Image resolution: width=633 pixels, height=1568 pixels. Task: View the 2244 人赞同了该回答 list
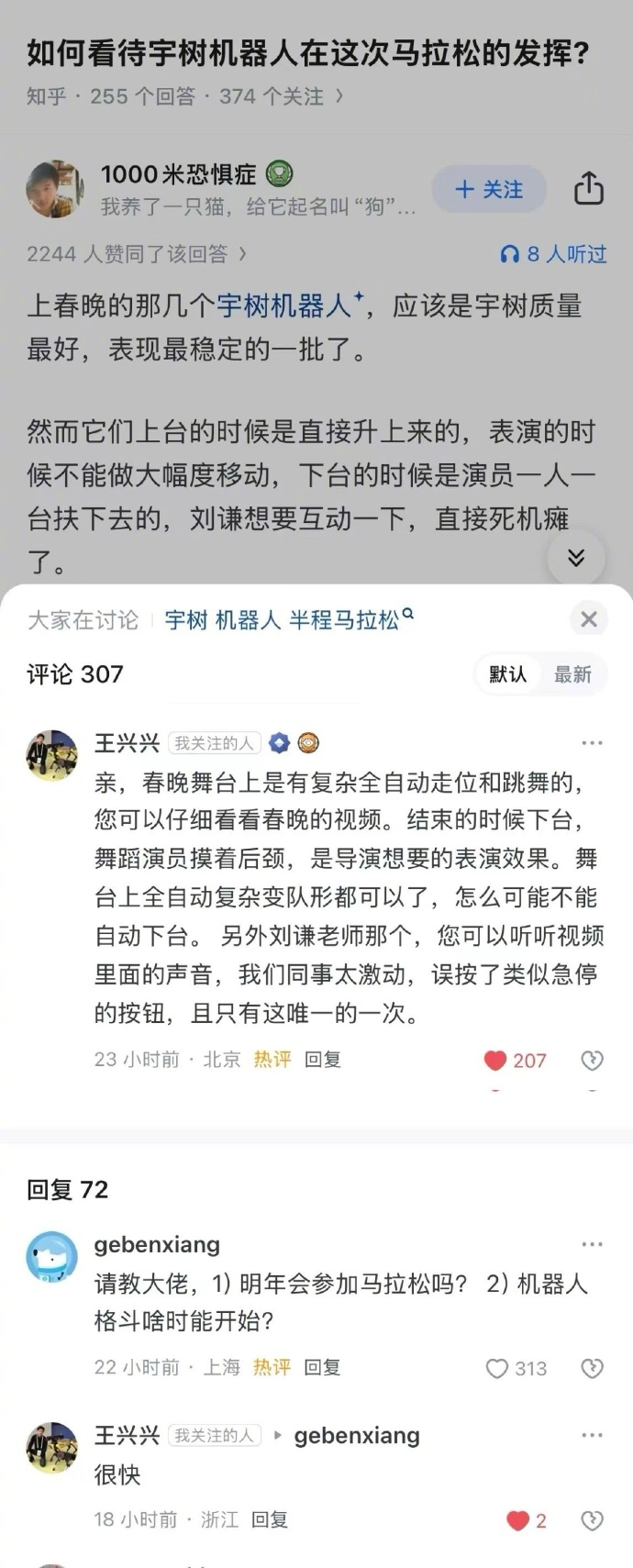[136, 254]
